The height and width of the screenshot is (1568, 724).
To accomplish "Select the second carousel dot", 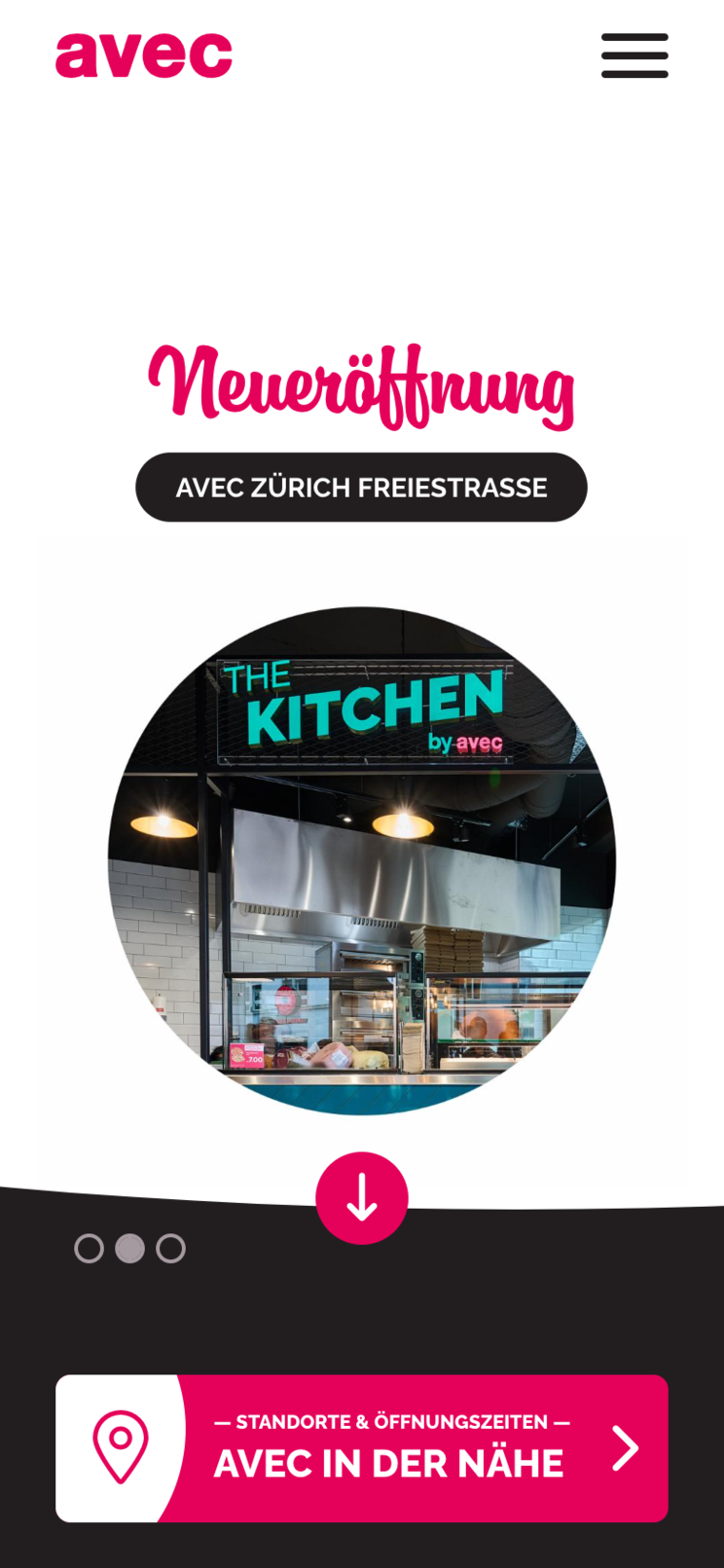I will [130, 1249].
